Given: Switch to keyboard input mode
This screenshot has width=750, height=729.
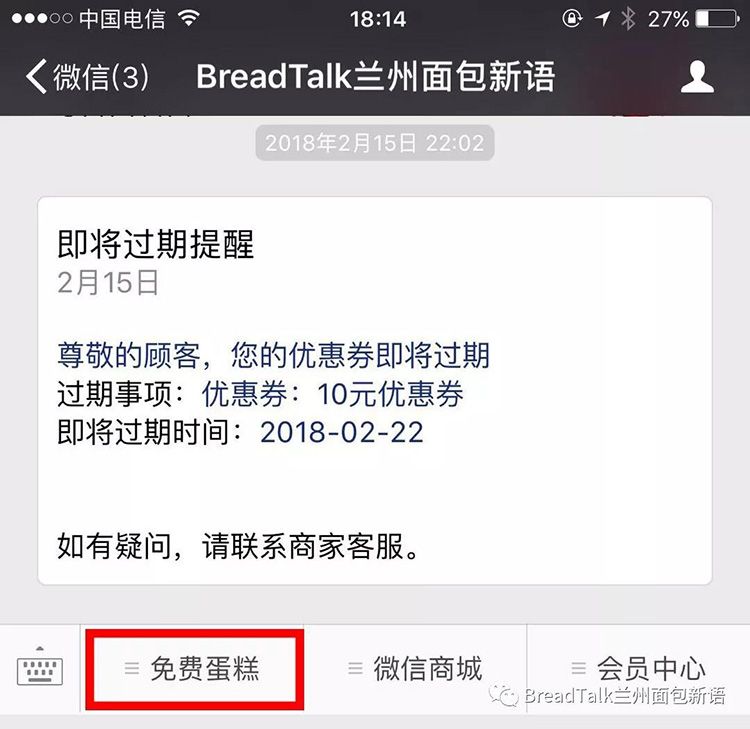Looking at the screenshot, I should point(40,670).
